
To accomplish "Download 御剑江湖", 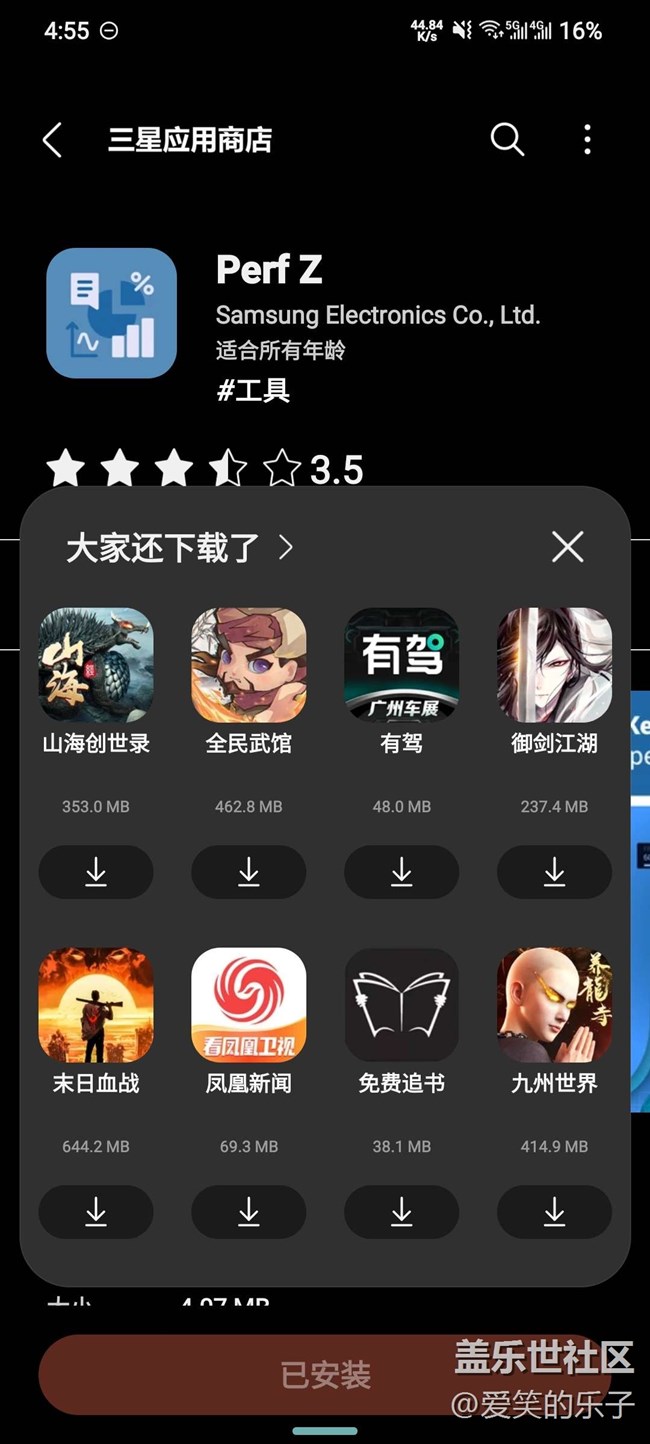I will (554, 872).
